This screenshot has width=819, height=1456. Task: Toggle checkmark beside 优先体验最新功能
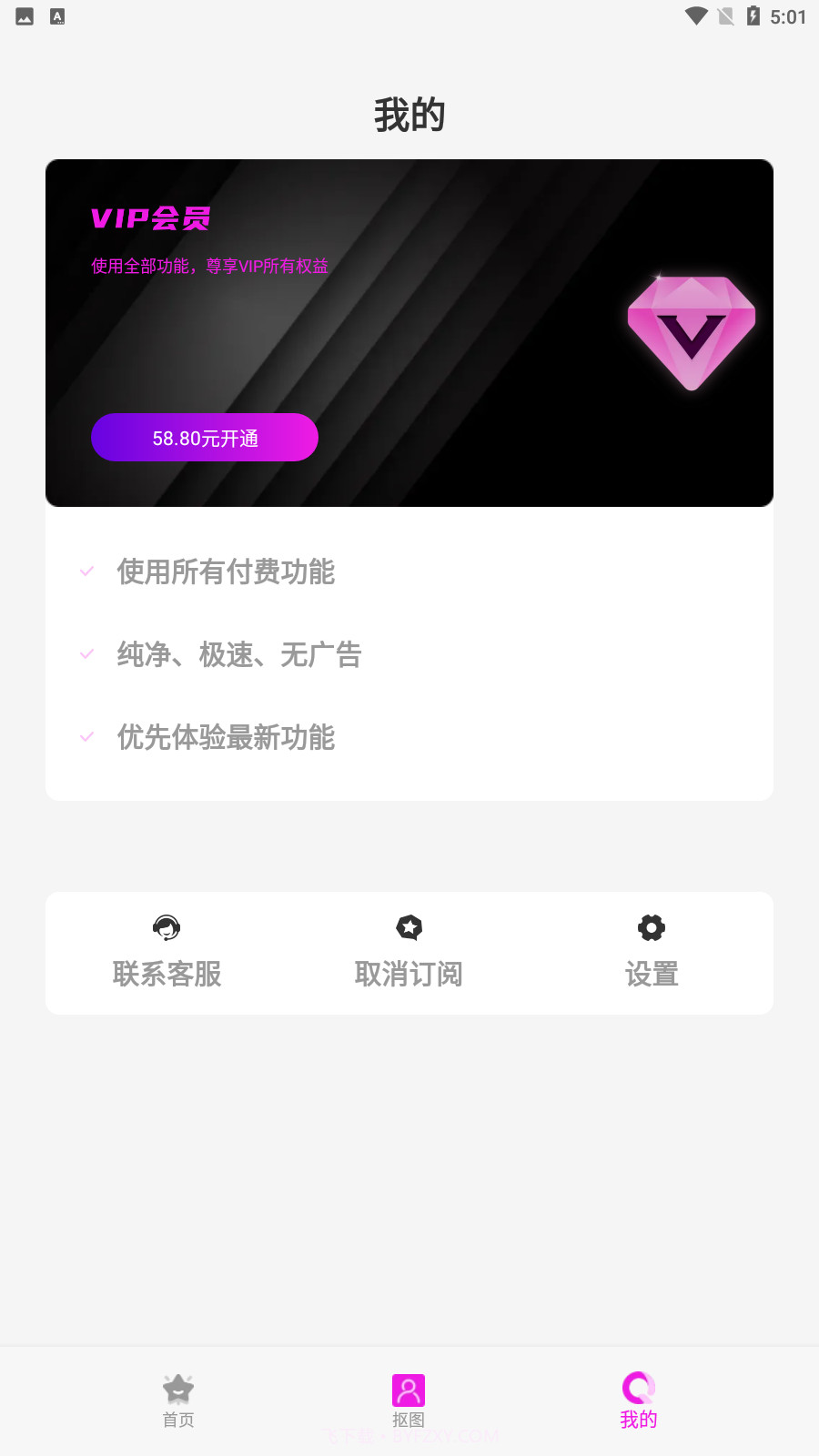tap(86, 737)
